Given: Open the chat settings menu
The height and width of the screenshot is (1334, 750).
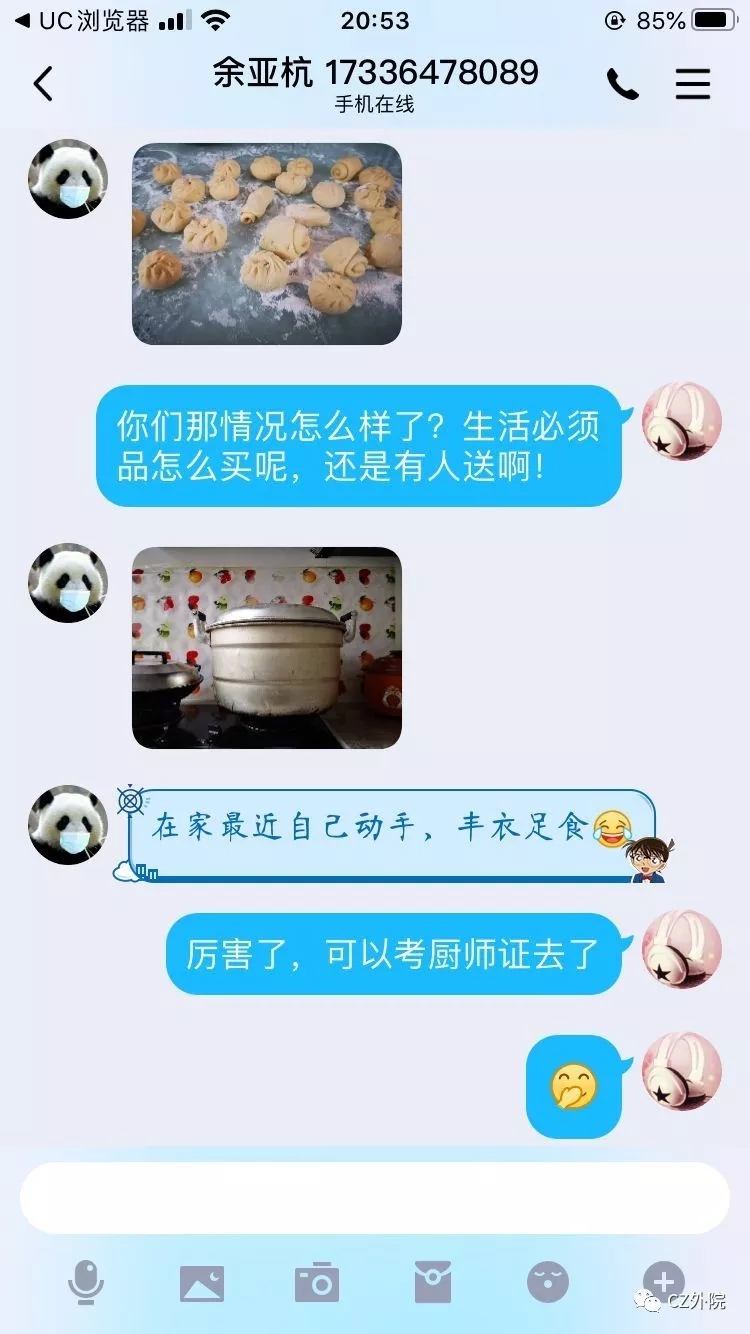Looking at the screenshot, I should click(x=692, y=85).
